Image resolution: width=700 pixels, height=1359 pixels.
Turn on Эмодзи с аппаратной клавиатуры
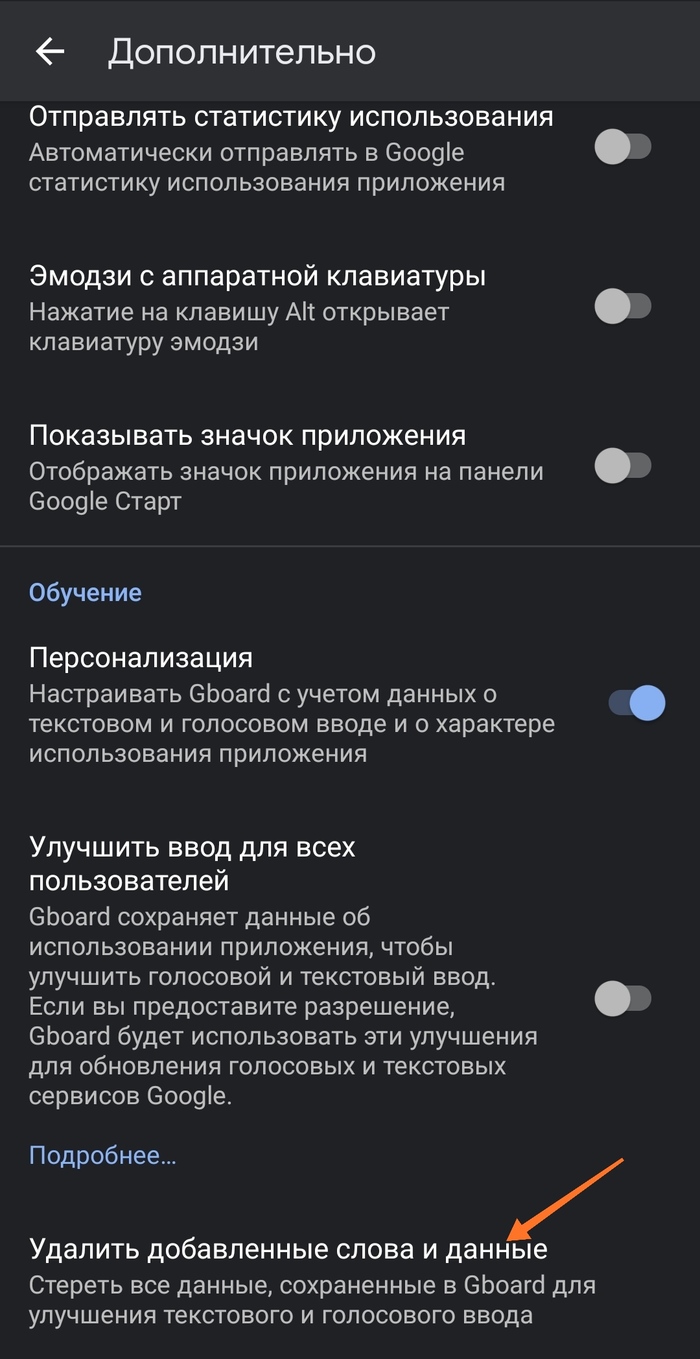pos(623,306)
